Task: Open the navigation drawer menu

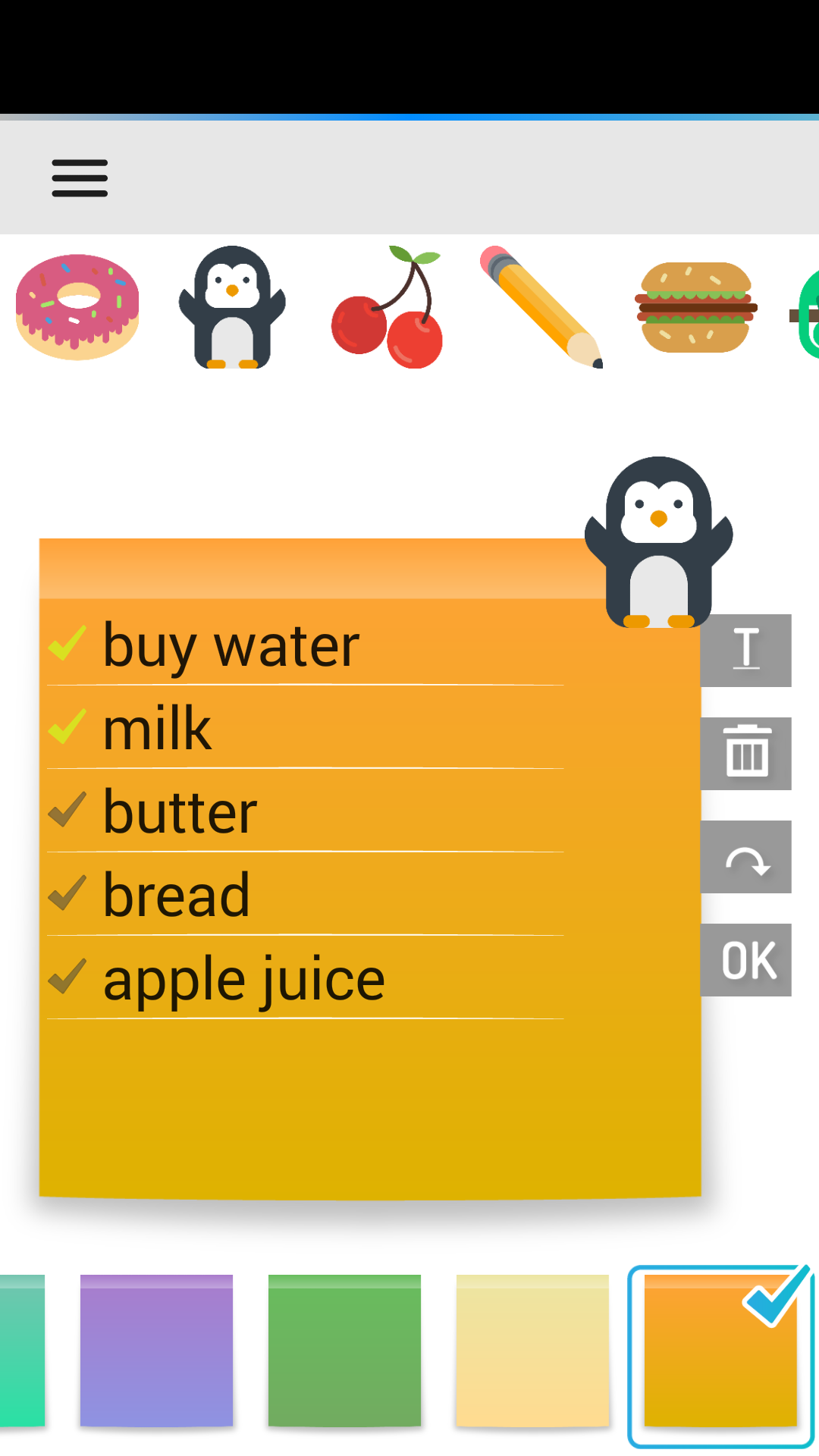Action: click(79, 176)
